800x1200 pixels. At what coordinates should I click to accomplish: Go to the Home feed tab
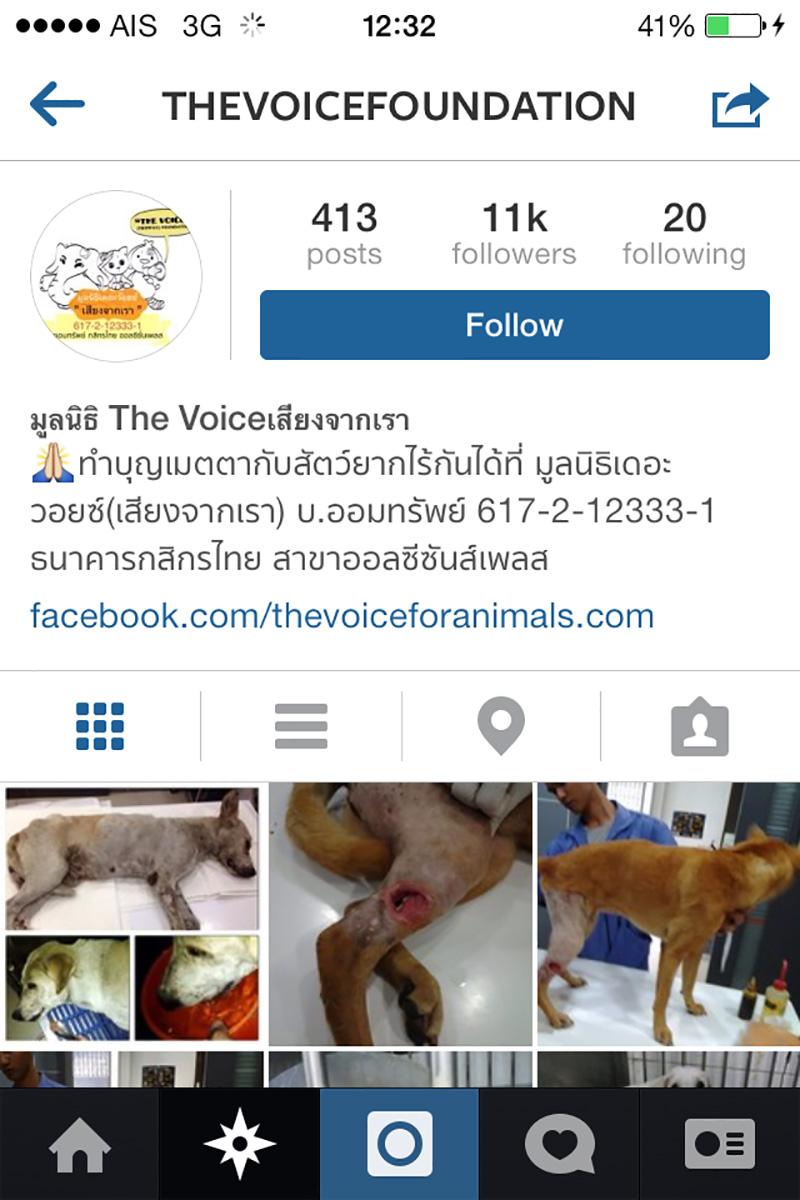(x=80, y=1145)
